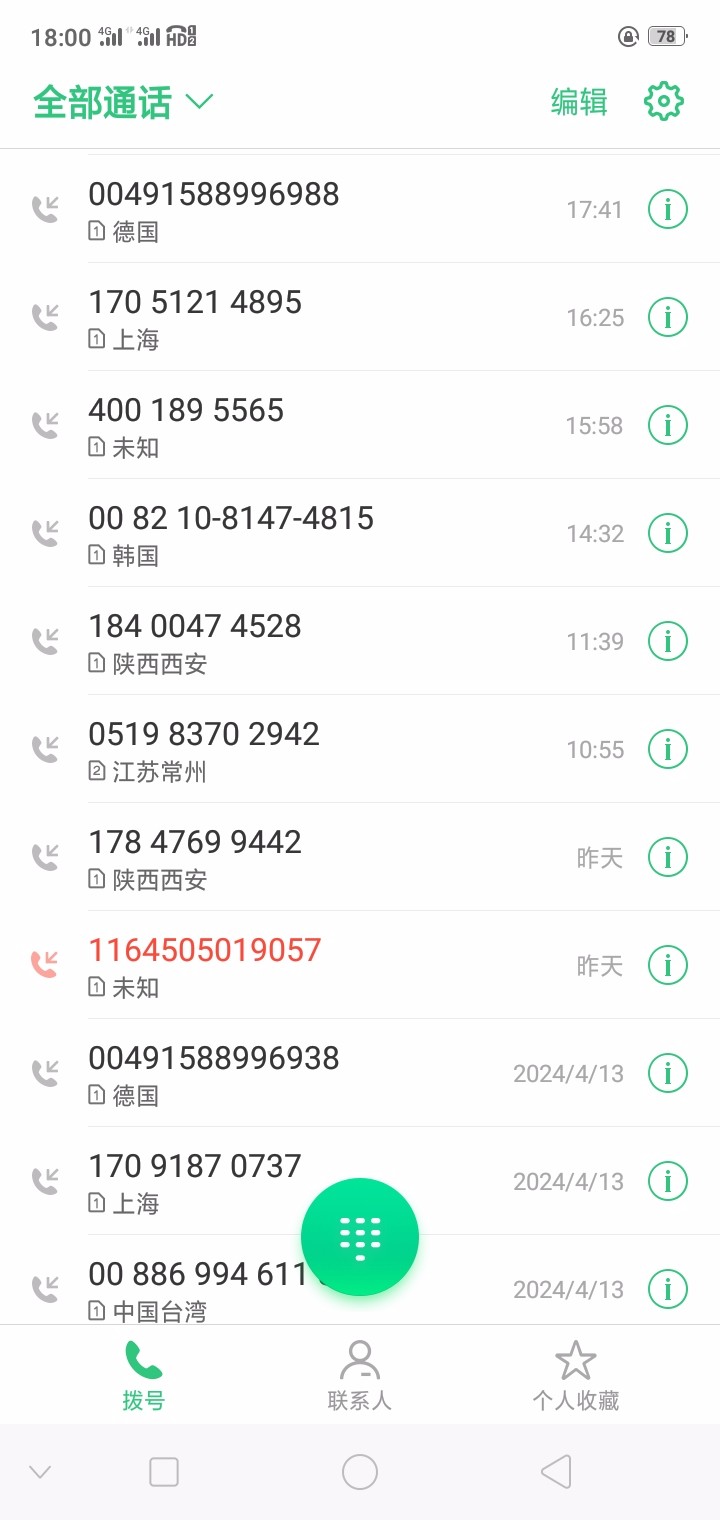The width and height of the screenshot is (720, 1520).
Task: Go to the home screen via circle button
Action: point(360,1471)
